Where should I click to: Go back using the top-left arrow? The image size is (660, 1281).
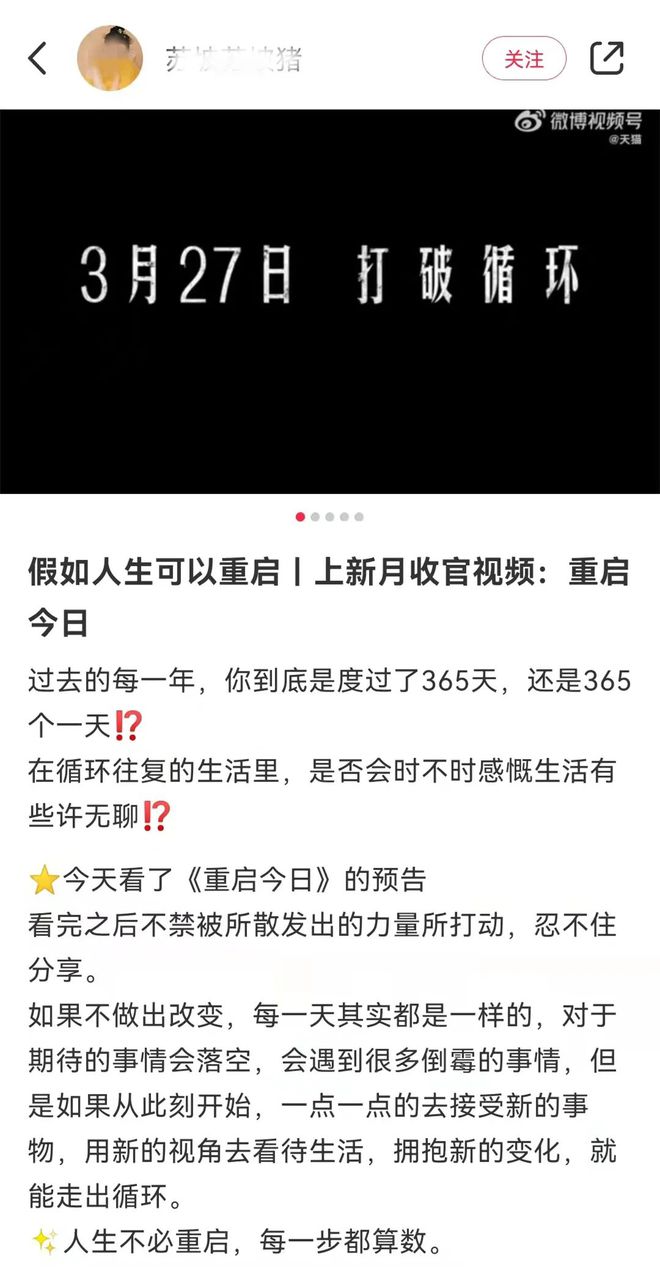[37, 58]
